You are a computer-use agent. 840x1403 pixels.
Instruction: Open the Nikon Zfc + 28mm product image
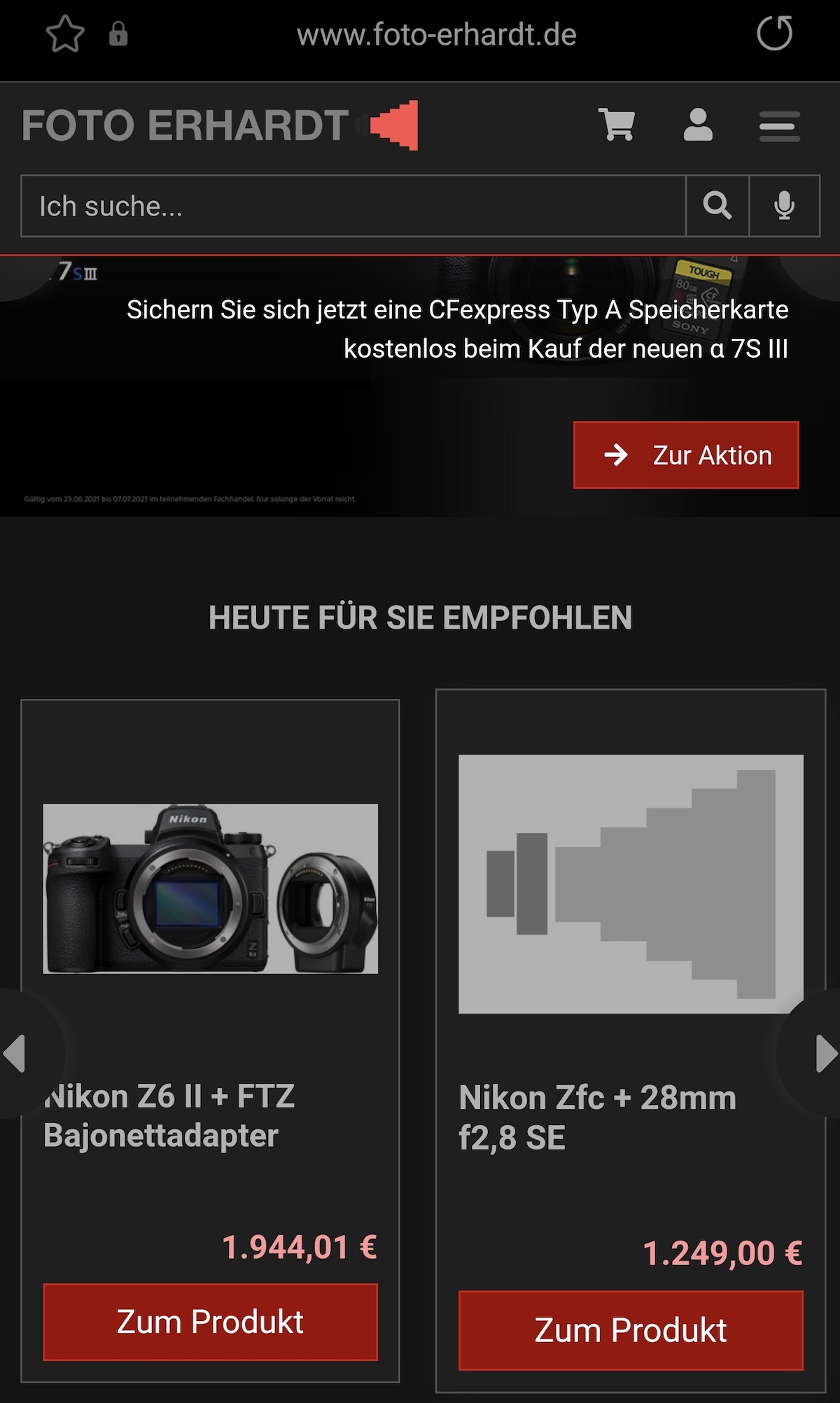630,884
